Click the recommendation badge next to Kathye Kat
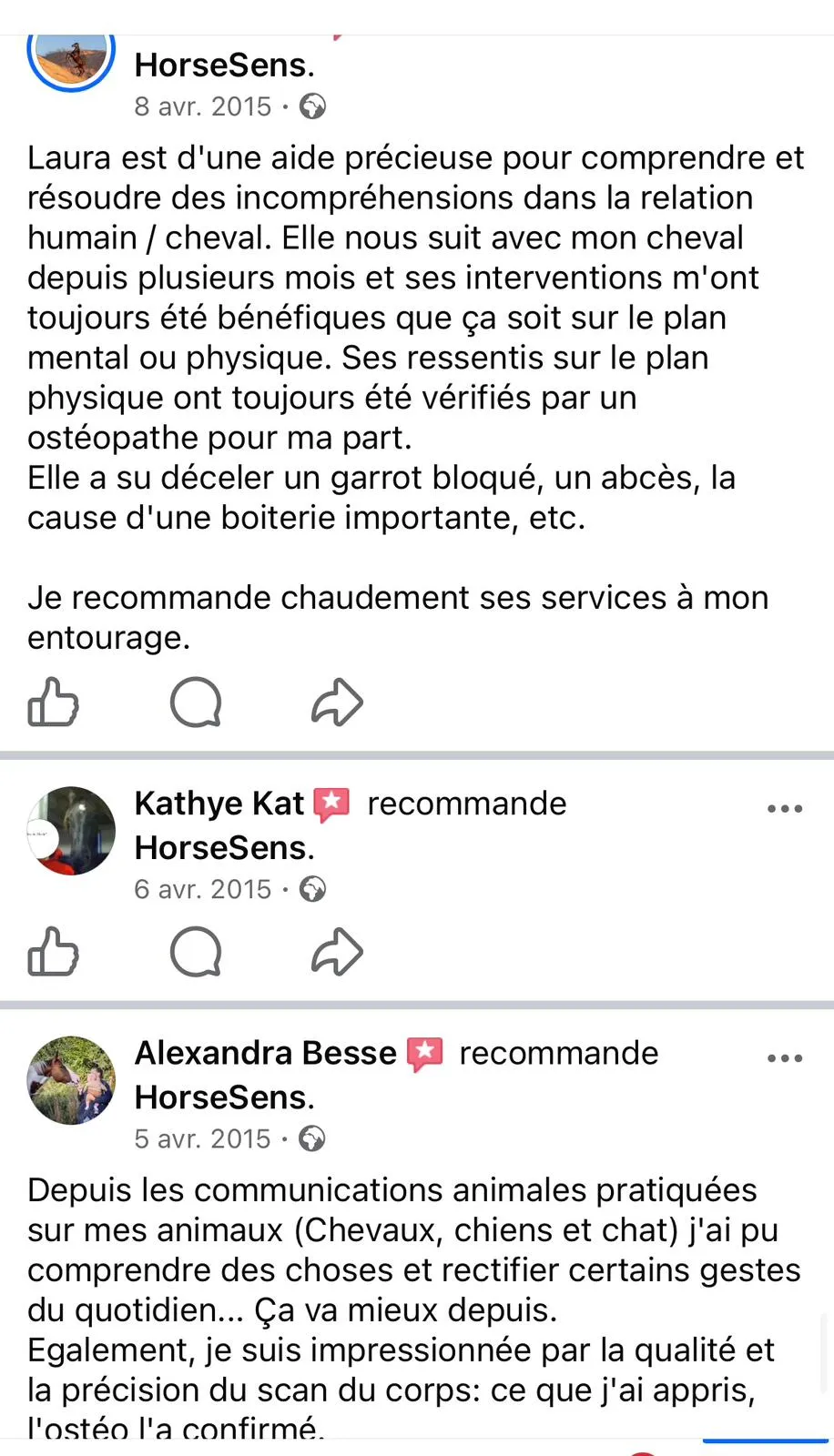834x1456 pixels. click(333, 803)
